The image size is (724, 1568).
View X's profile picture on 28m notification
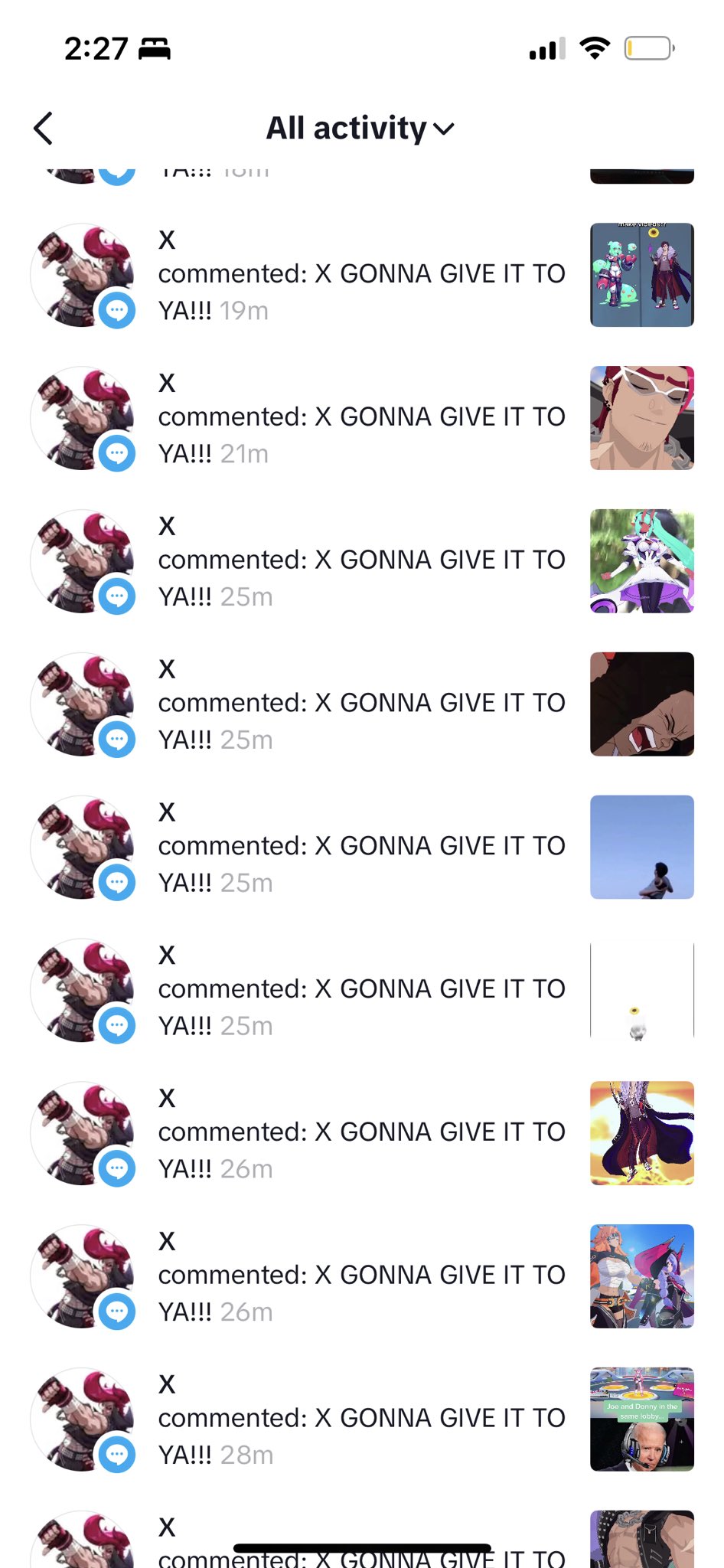[82, 1419]
